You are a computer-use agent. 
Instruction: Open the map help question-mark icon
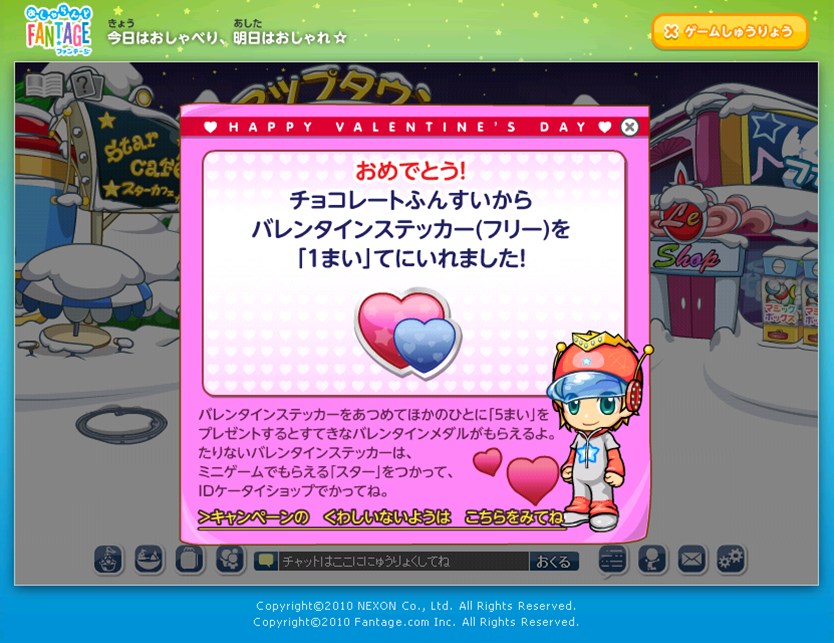pos(88,83)
